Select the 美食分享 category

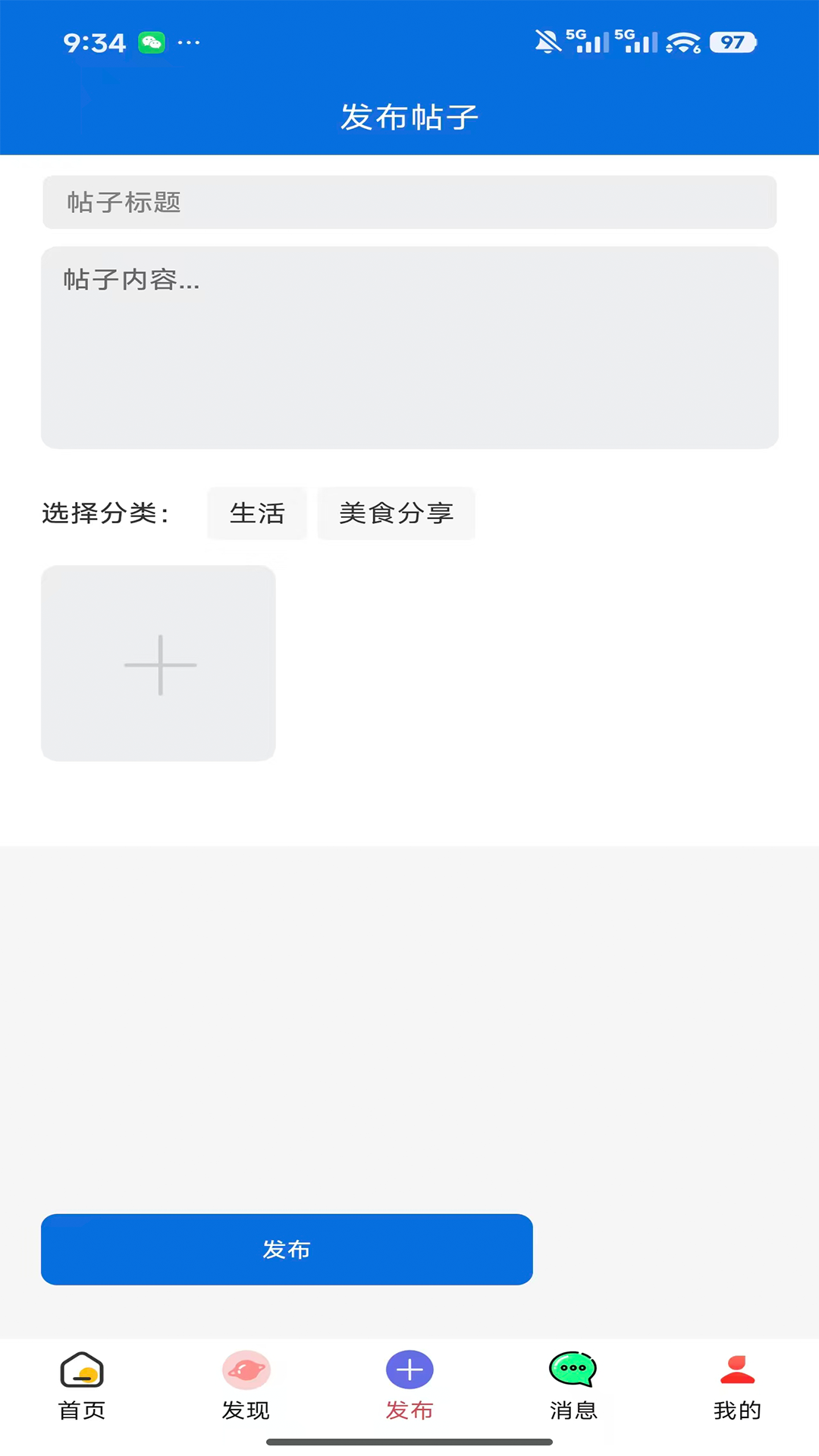click(397, 513)
